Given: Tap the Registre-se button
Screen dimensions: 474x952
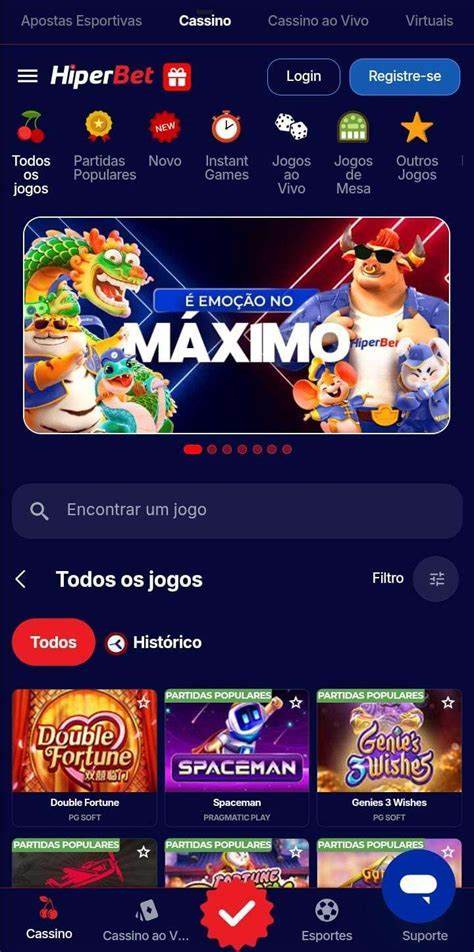Looking at the screenshot, I should click(x=405, y=76).
